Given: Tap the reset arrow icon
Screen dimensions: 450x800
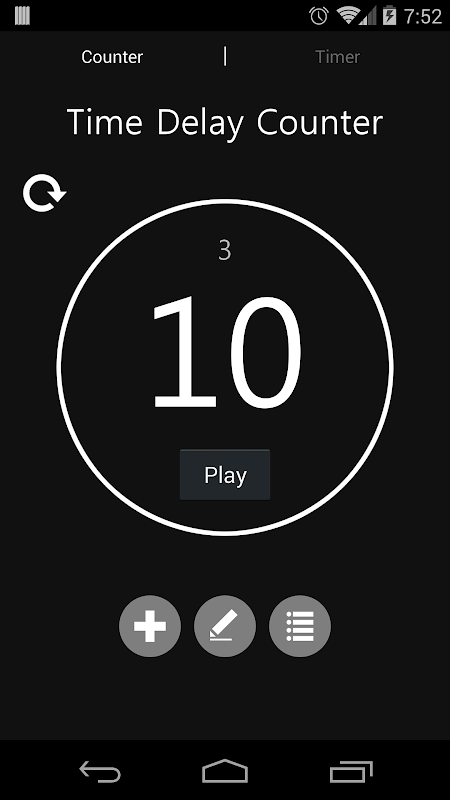Looking at the screenshot, I should point(44,193).
